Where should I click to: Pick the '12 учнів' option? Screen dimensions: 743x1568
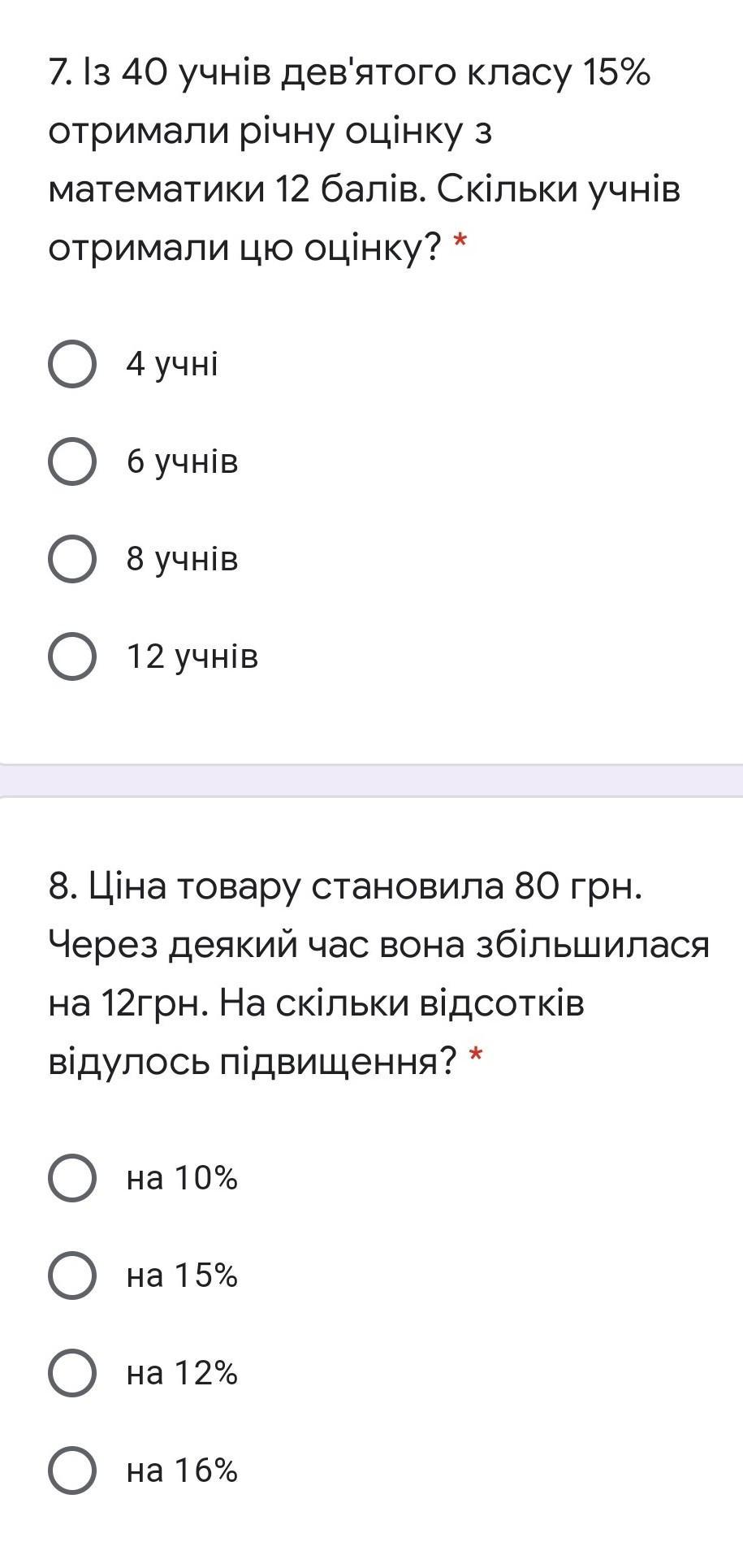(73, 656)
